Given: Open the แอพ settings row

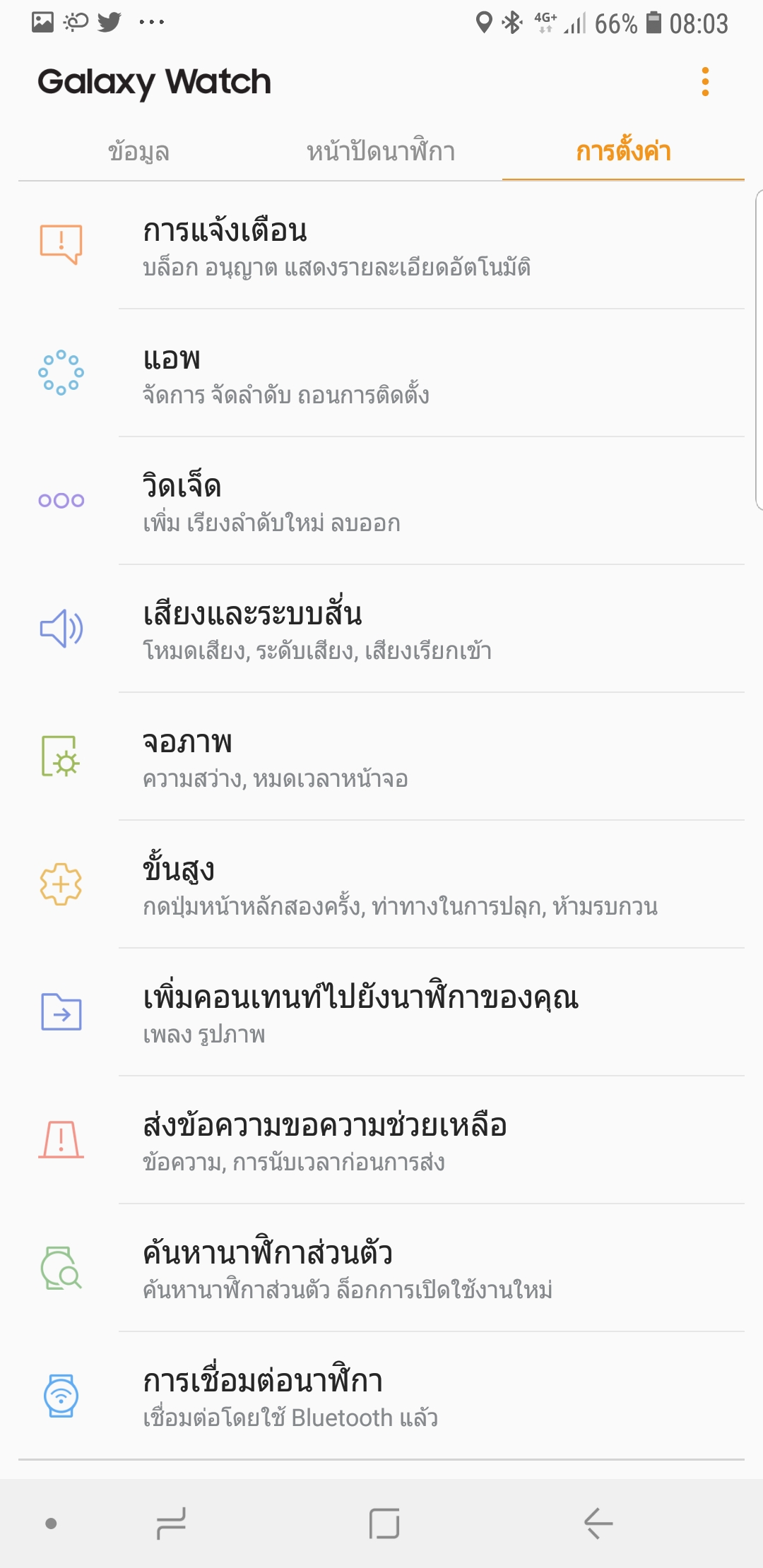Looking at the screenshot, I should pyautogui.click(x=381, y=374).
